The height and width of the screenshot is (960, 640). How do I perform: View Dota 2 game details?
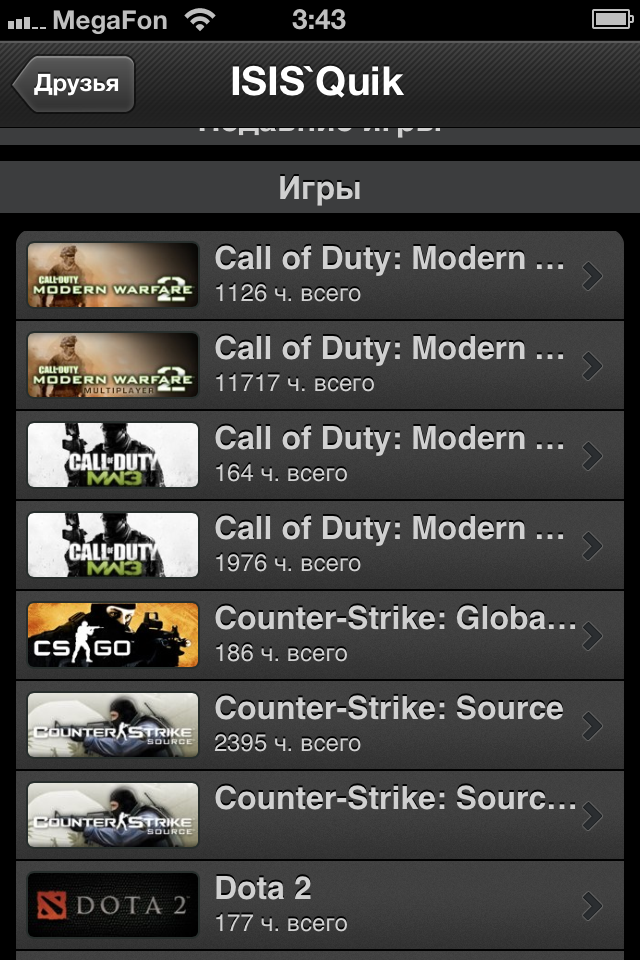point(320,905)
